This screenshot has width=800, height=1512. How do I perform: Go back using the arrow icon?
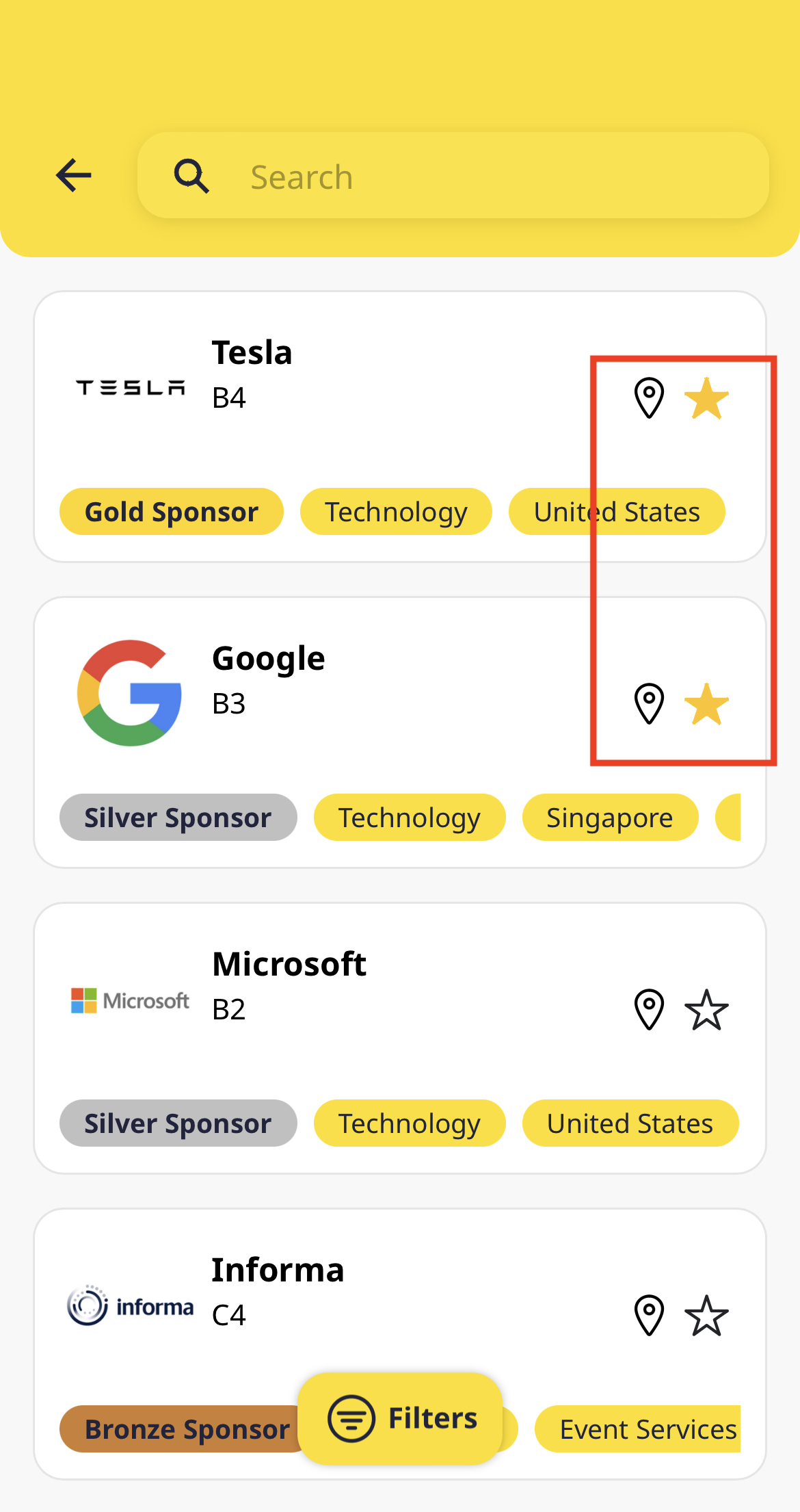(74, 176)
